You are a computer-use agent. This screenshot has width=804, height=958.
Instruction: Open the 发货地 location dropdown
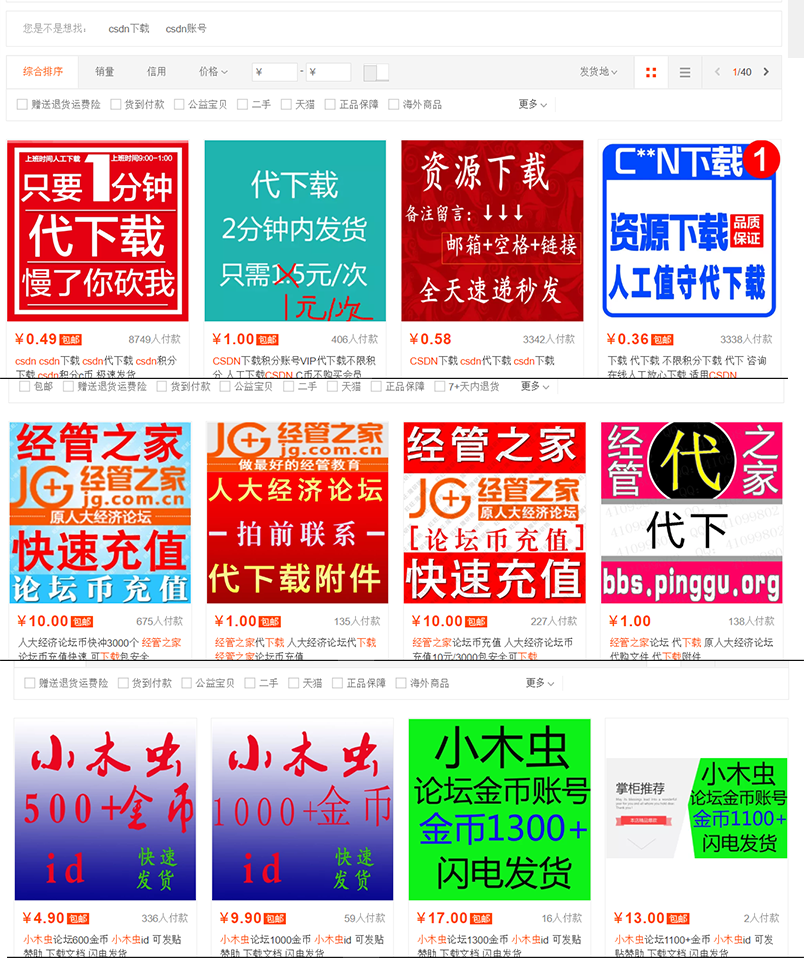tap(598, 72)
